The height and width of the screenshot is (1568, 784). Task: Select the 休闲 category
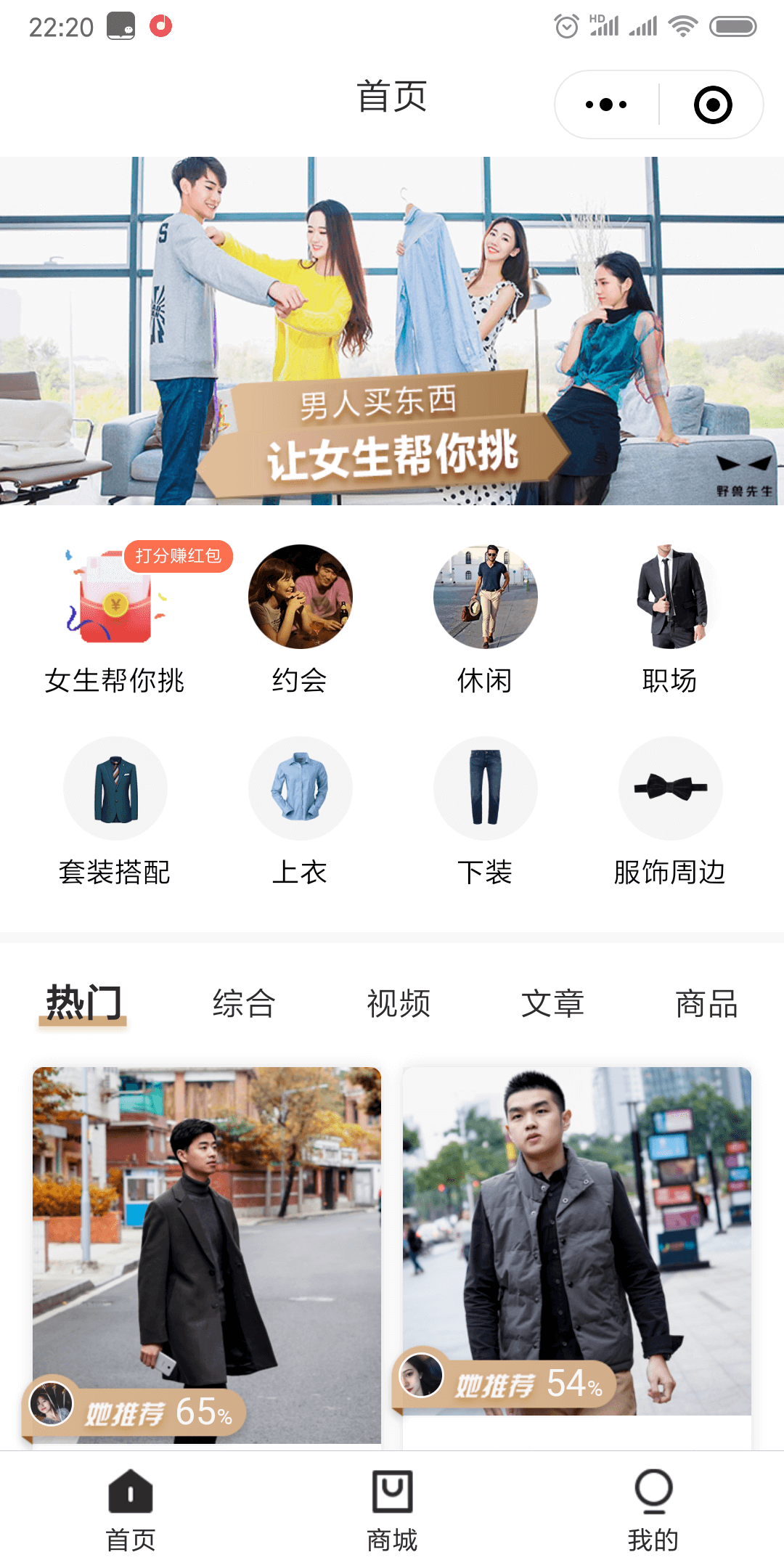(485, 618)
